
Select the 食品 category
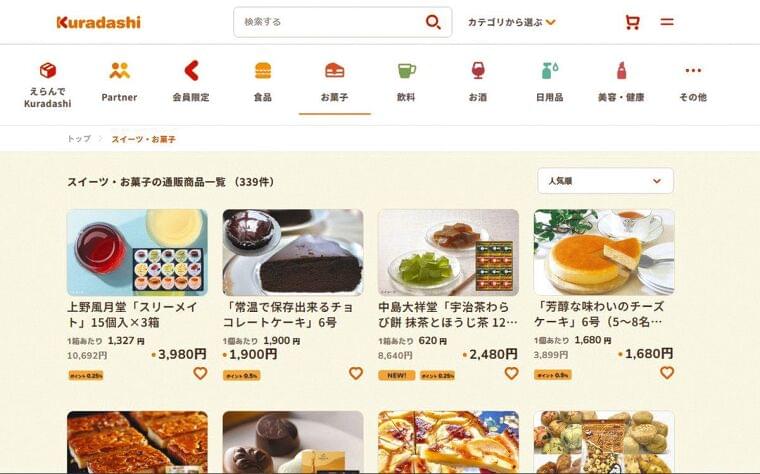point(262,82)
